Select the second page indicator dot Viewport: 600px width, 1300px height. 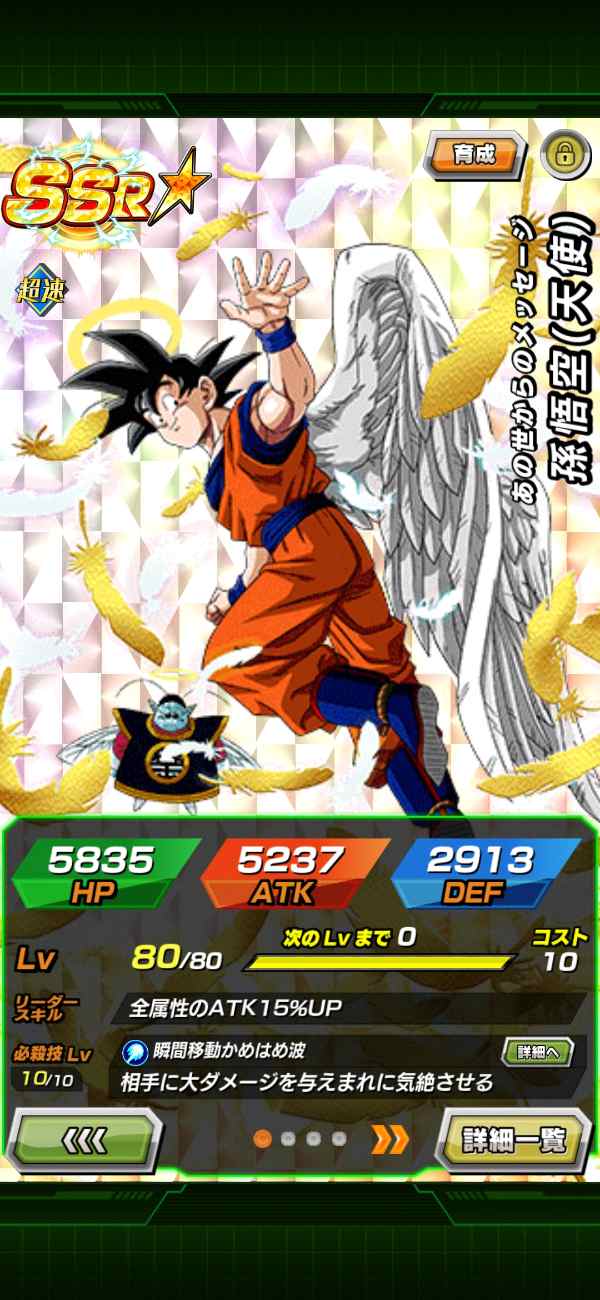point(288,1139)
